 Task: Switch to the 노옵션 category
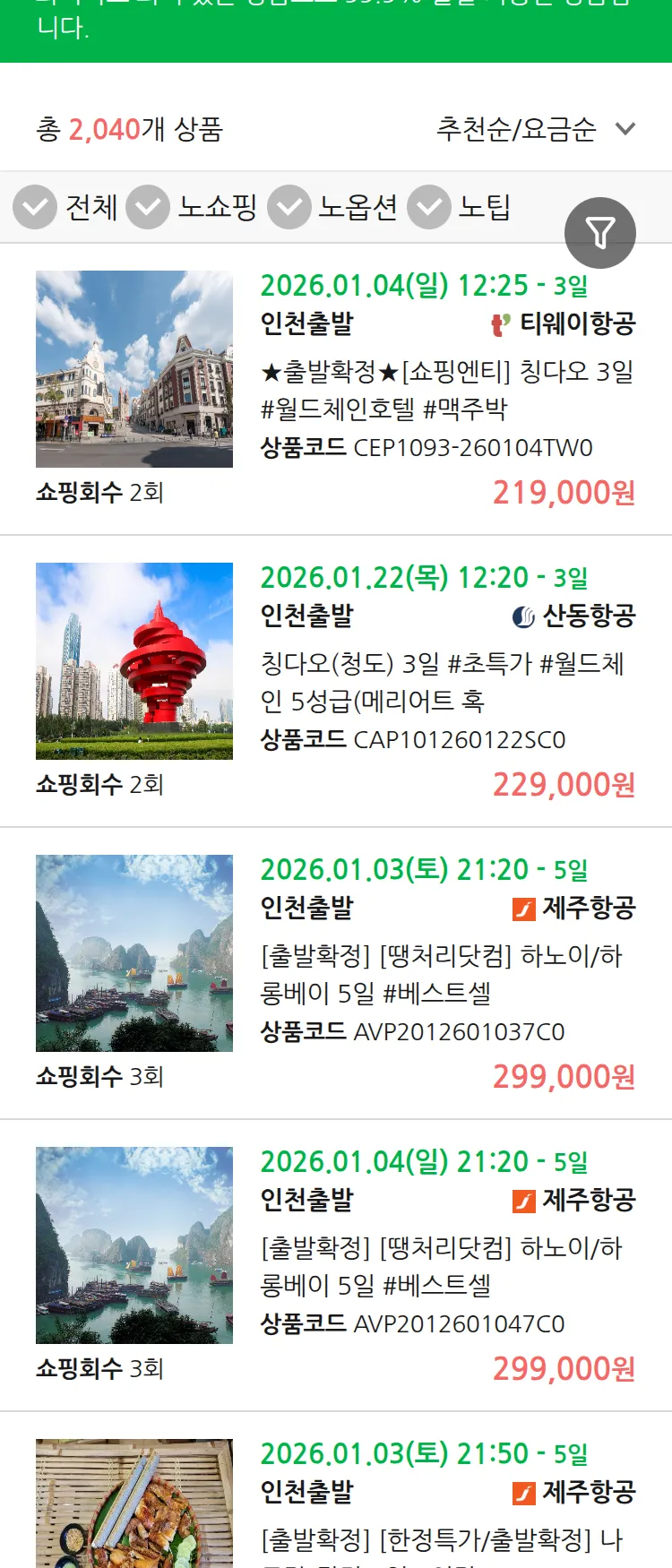357,207
